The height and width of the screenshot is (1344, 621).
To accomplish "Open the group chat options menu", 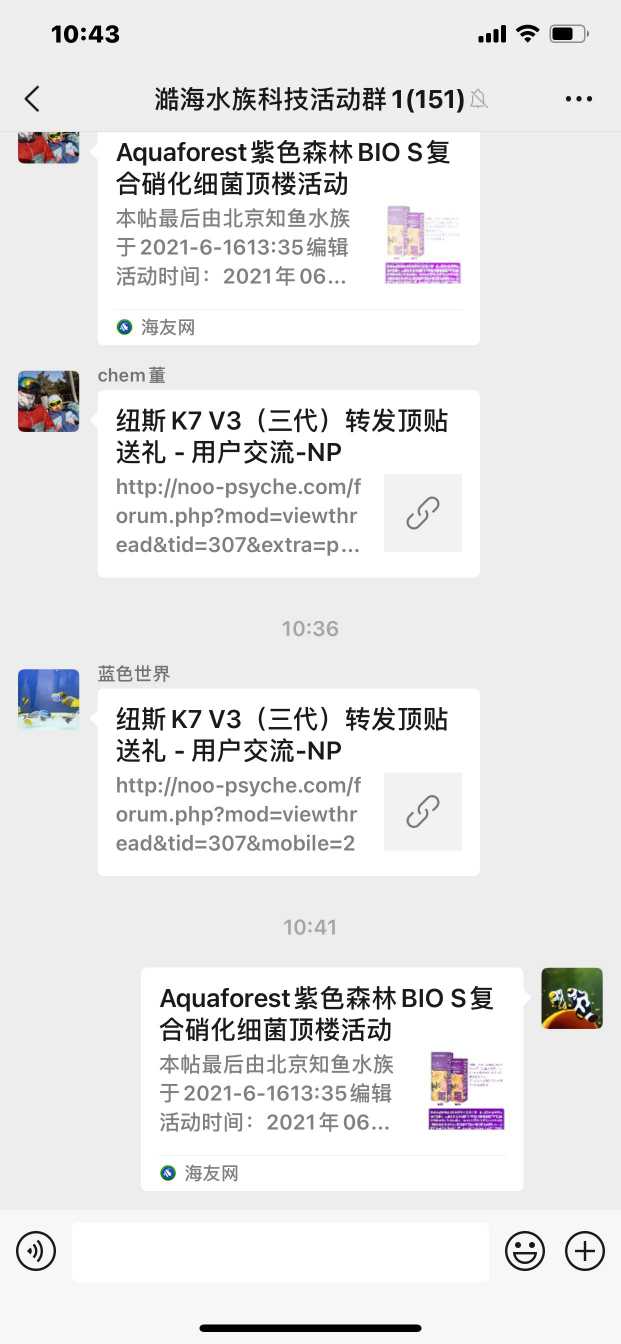I will point(579,99).
